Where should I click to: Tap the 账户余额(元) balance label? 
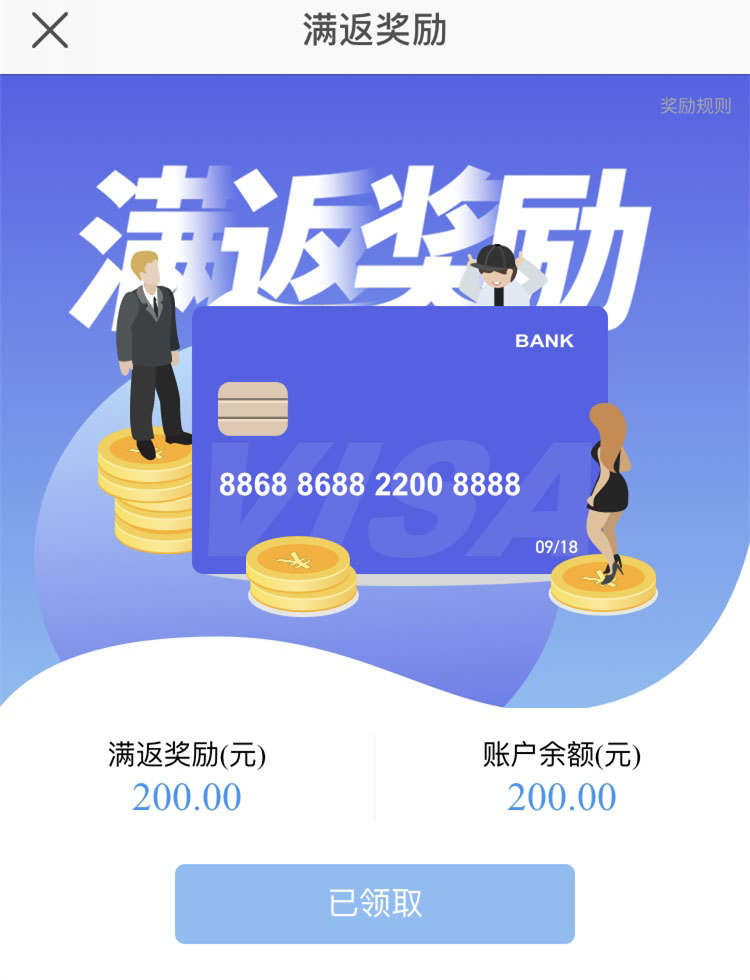(562, 755)
